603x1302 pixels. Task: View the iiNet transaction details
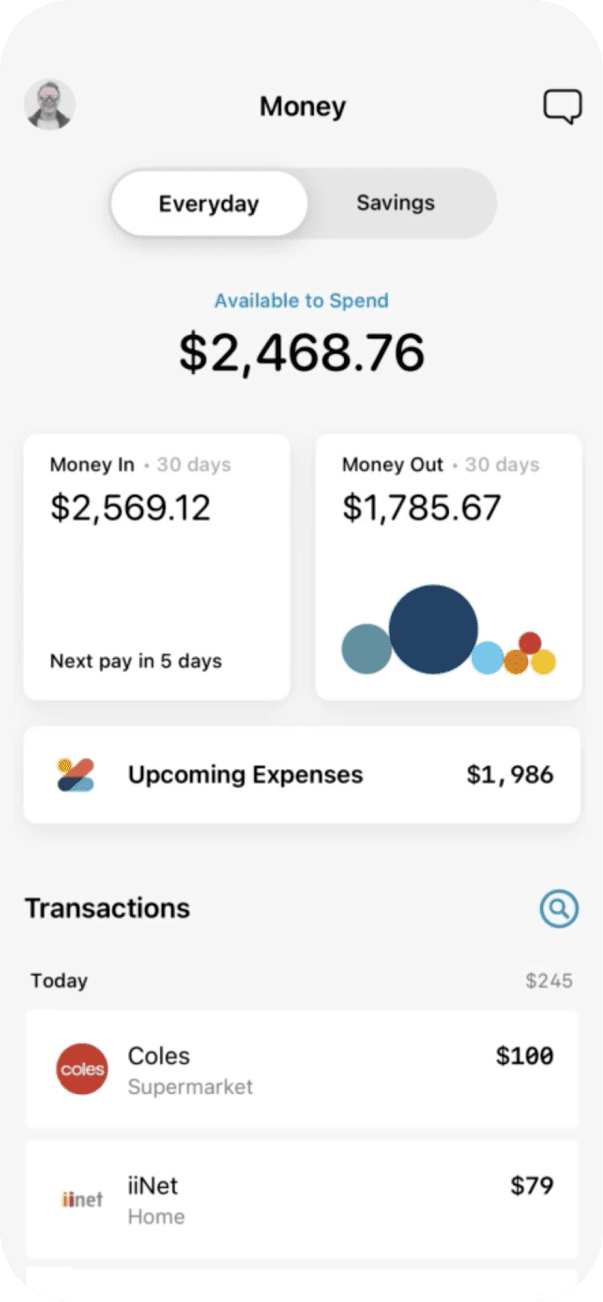(x=301, y=1199)
